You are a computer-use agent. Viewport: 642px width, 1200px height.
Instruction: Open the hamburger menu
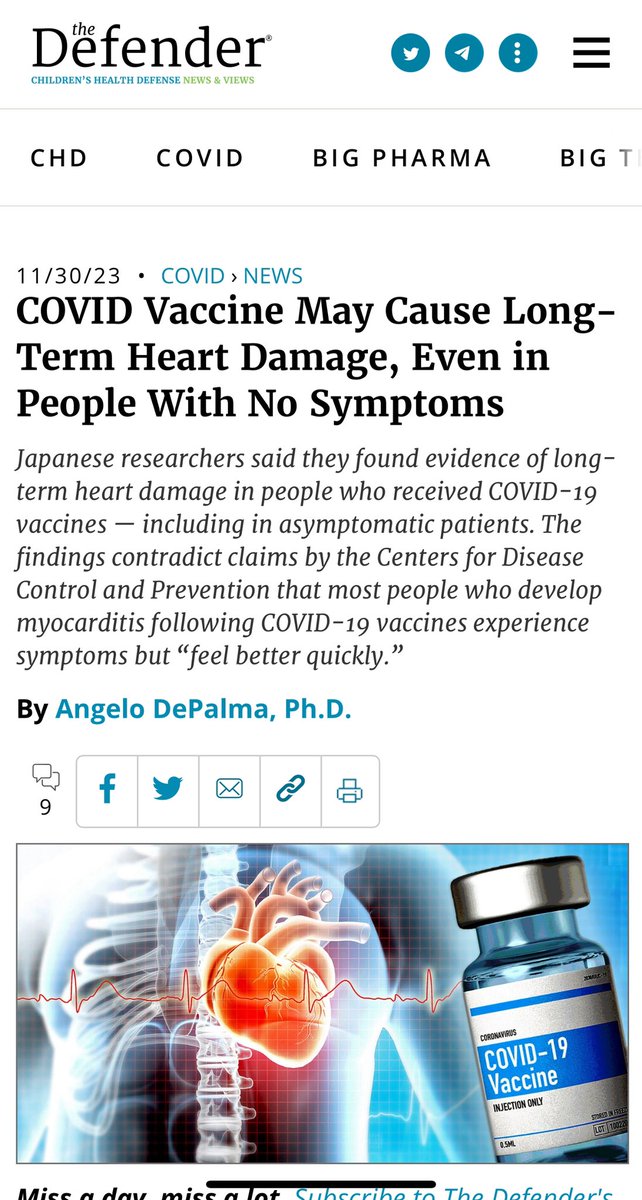(591, 53)
